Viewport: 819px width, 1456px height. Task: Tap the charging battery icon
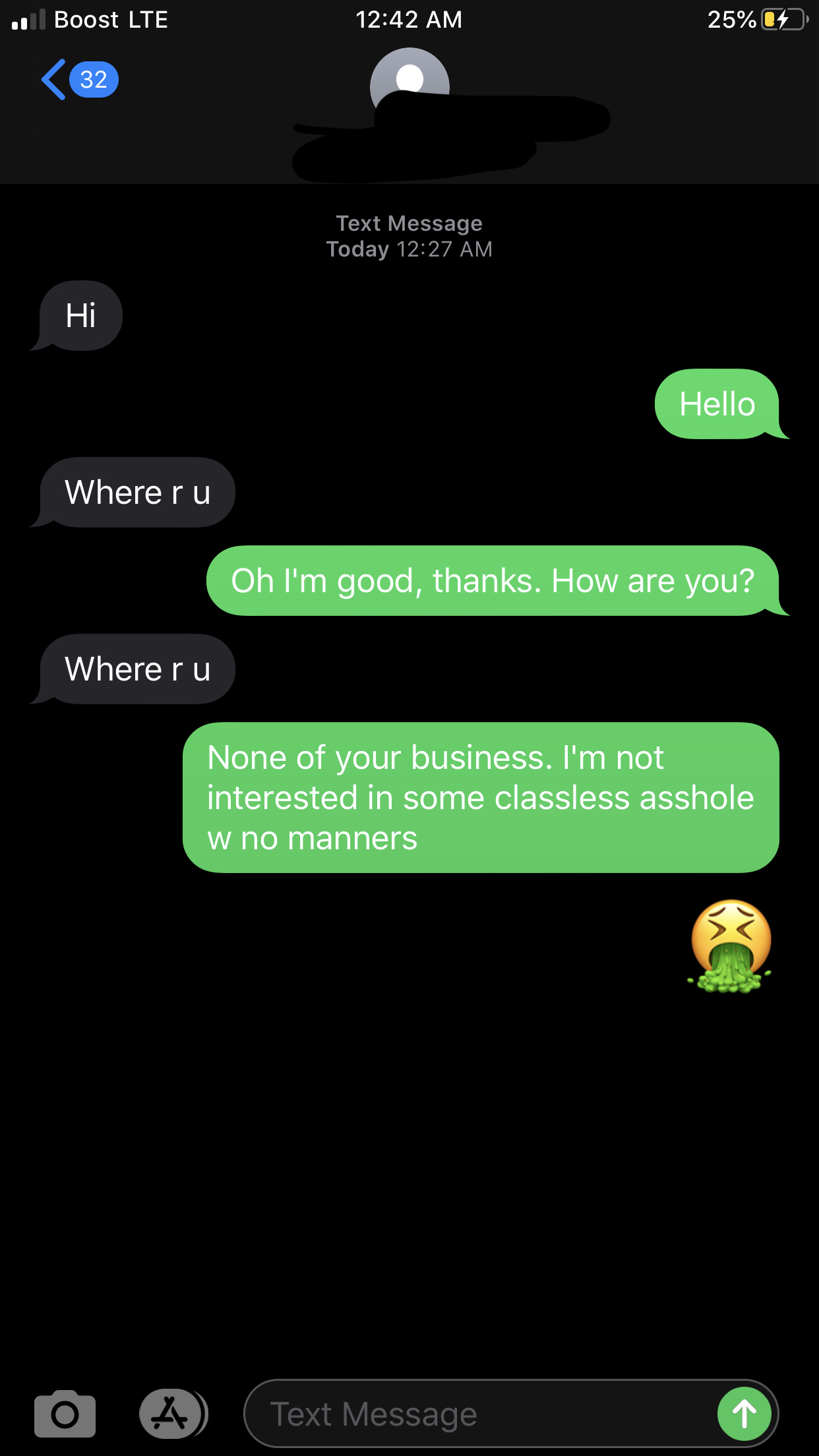(785, 20)
